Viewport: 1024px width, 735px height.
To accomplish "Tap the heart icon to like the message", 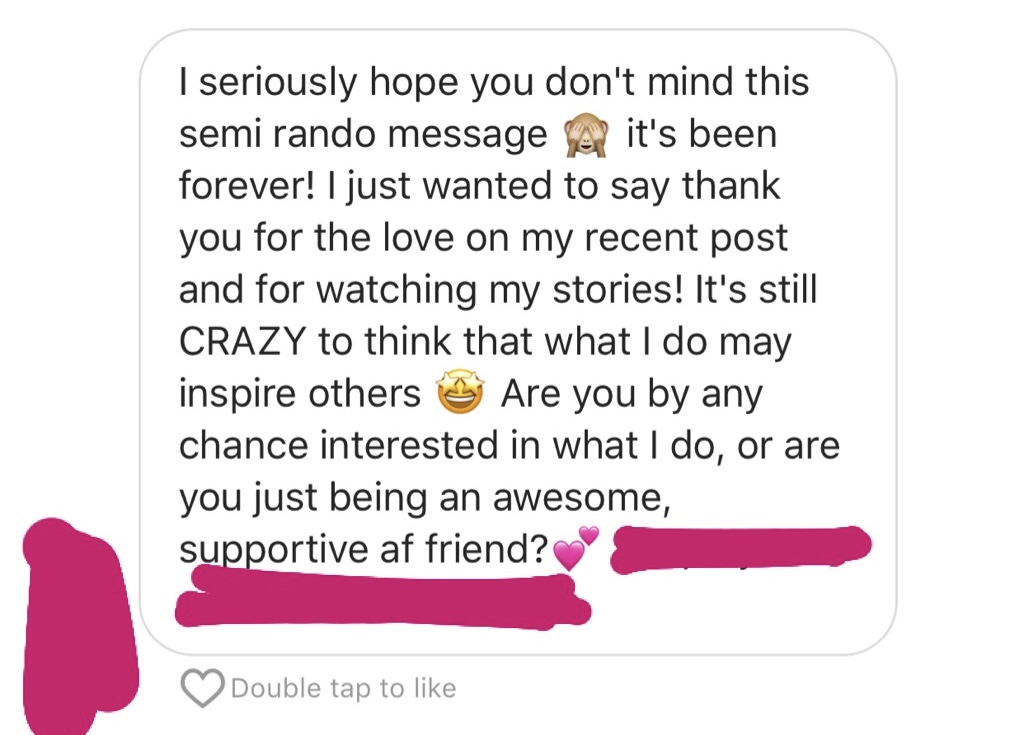I will point(203,688).
